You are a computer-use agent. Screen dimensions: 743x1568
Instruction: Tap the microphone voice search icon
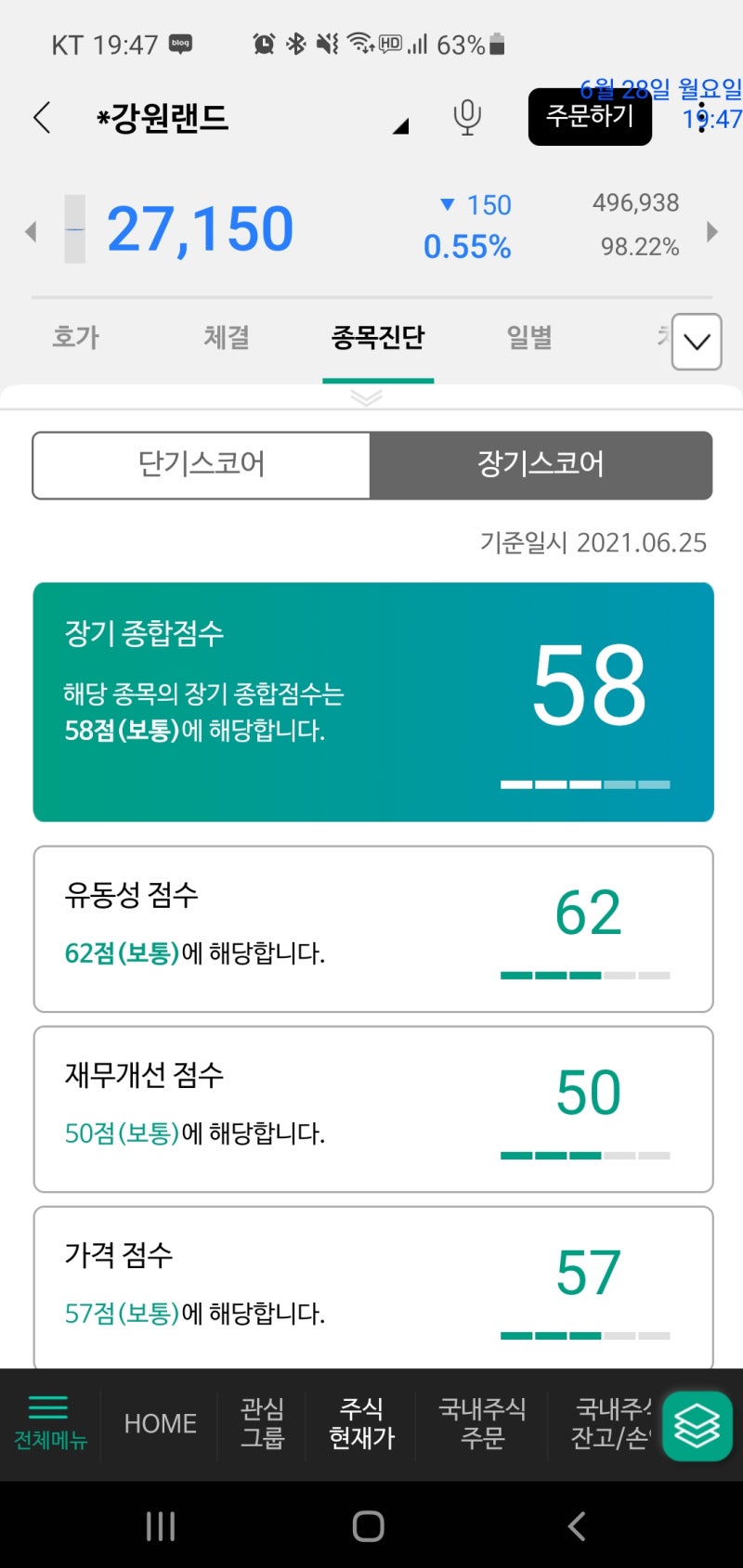tap(467, 117)
